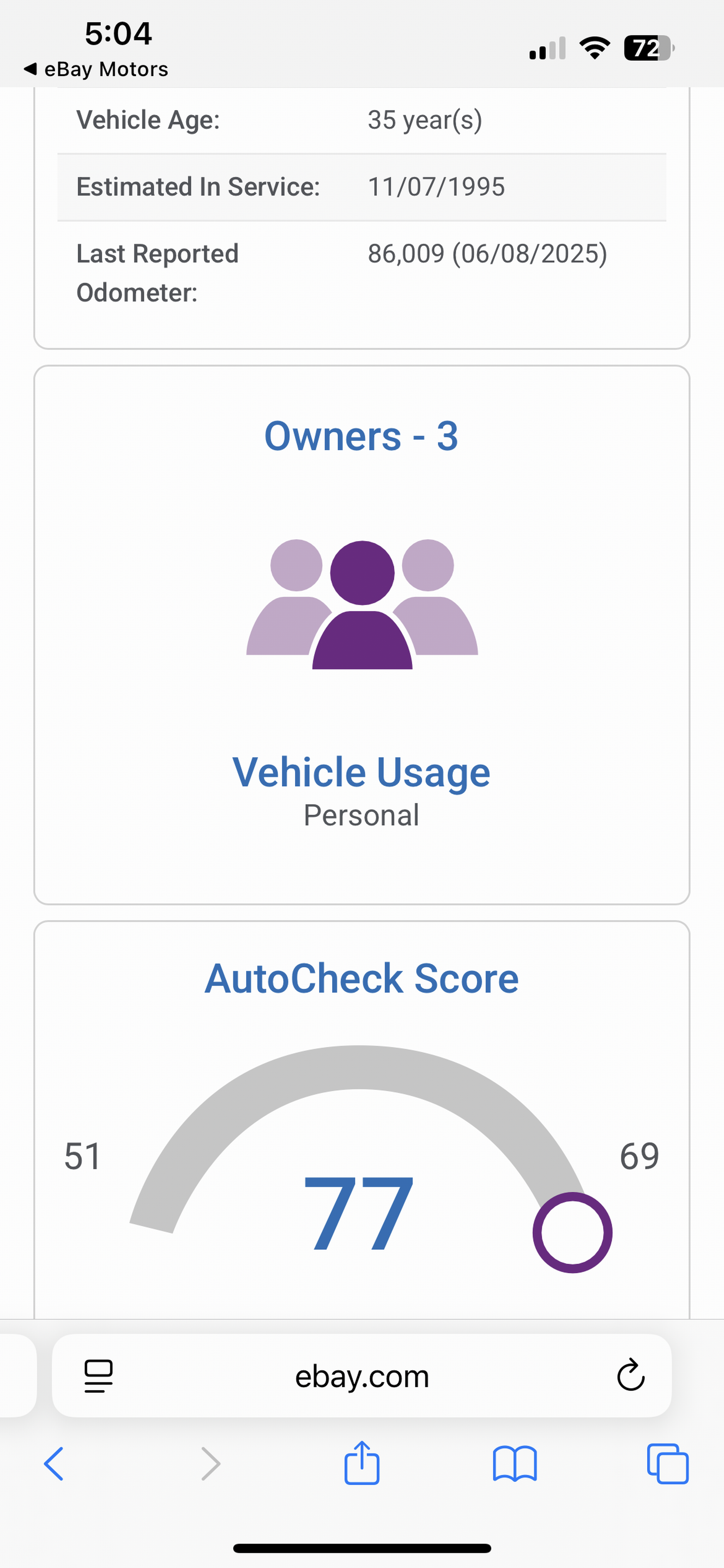Open the Safari bookmarks
This screenshot has height=1568, width=724.
(x=514, y=1463)
